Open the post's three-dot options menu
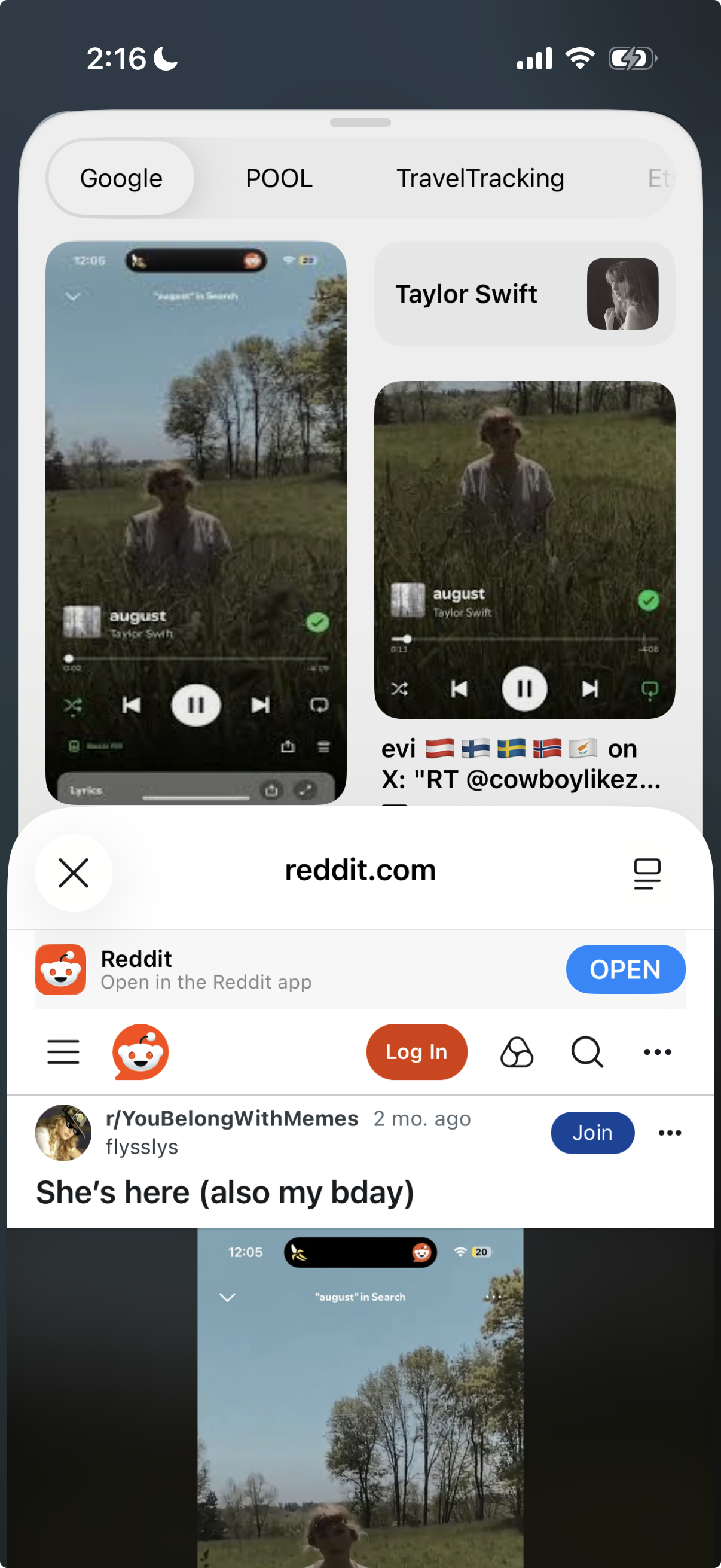 [669, 1132]
